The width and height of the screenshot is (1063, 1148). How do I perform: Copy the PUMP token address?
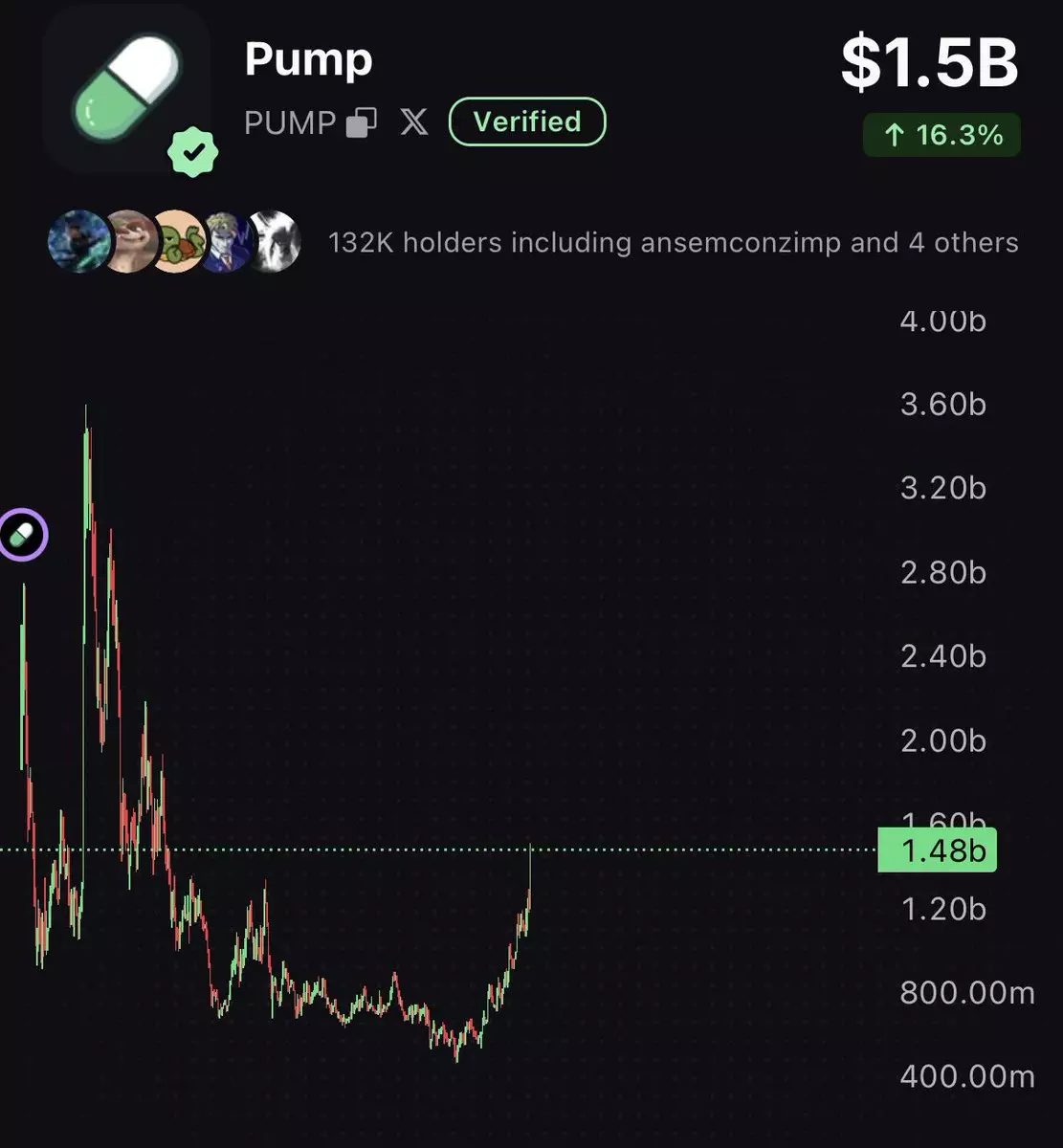(x=362, y=122)
